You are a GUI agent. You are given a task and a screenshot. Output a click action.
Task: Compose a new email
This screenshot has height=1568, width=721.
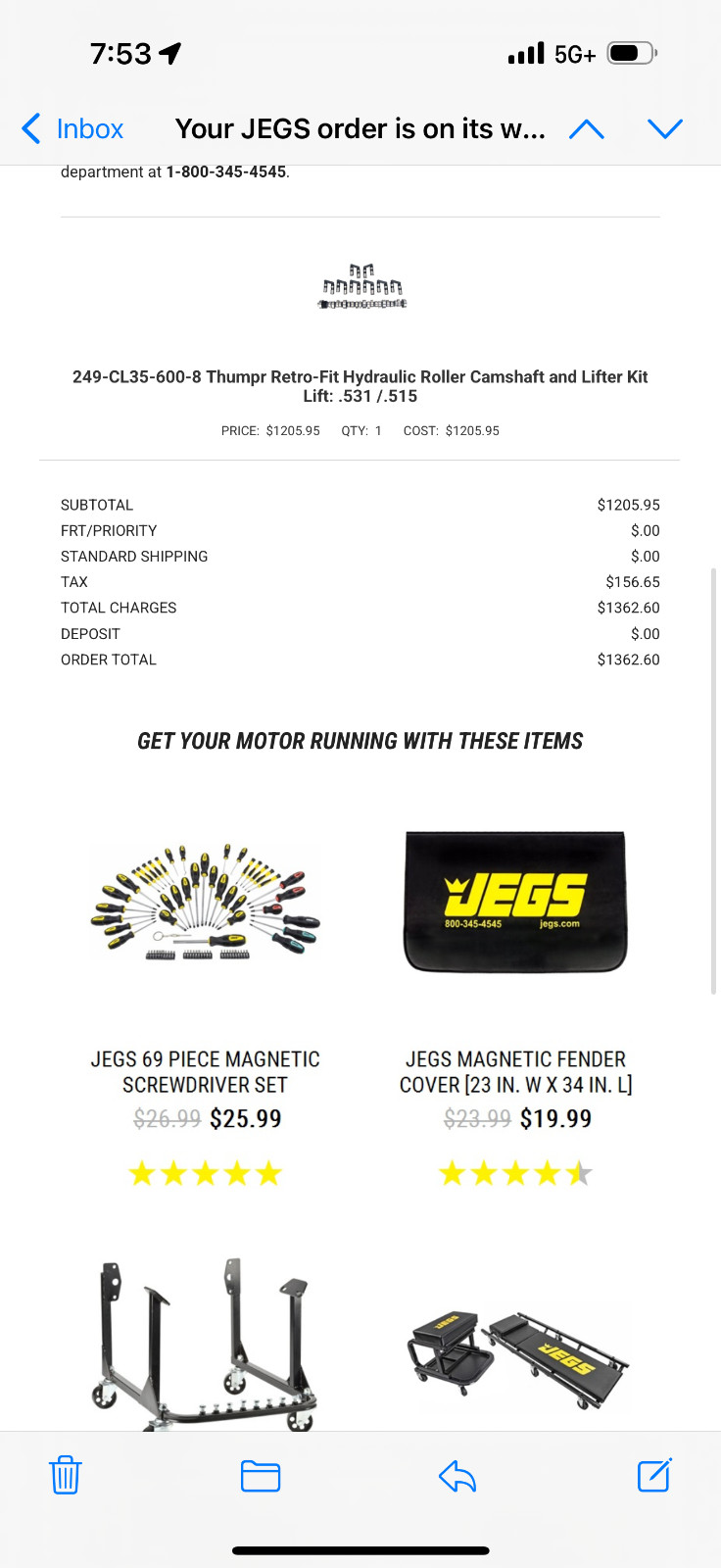click(x=653, y=1475)
